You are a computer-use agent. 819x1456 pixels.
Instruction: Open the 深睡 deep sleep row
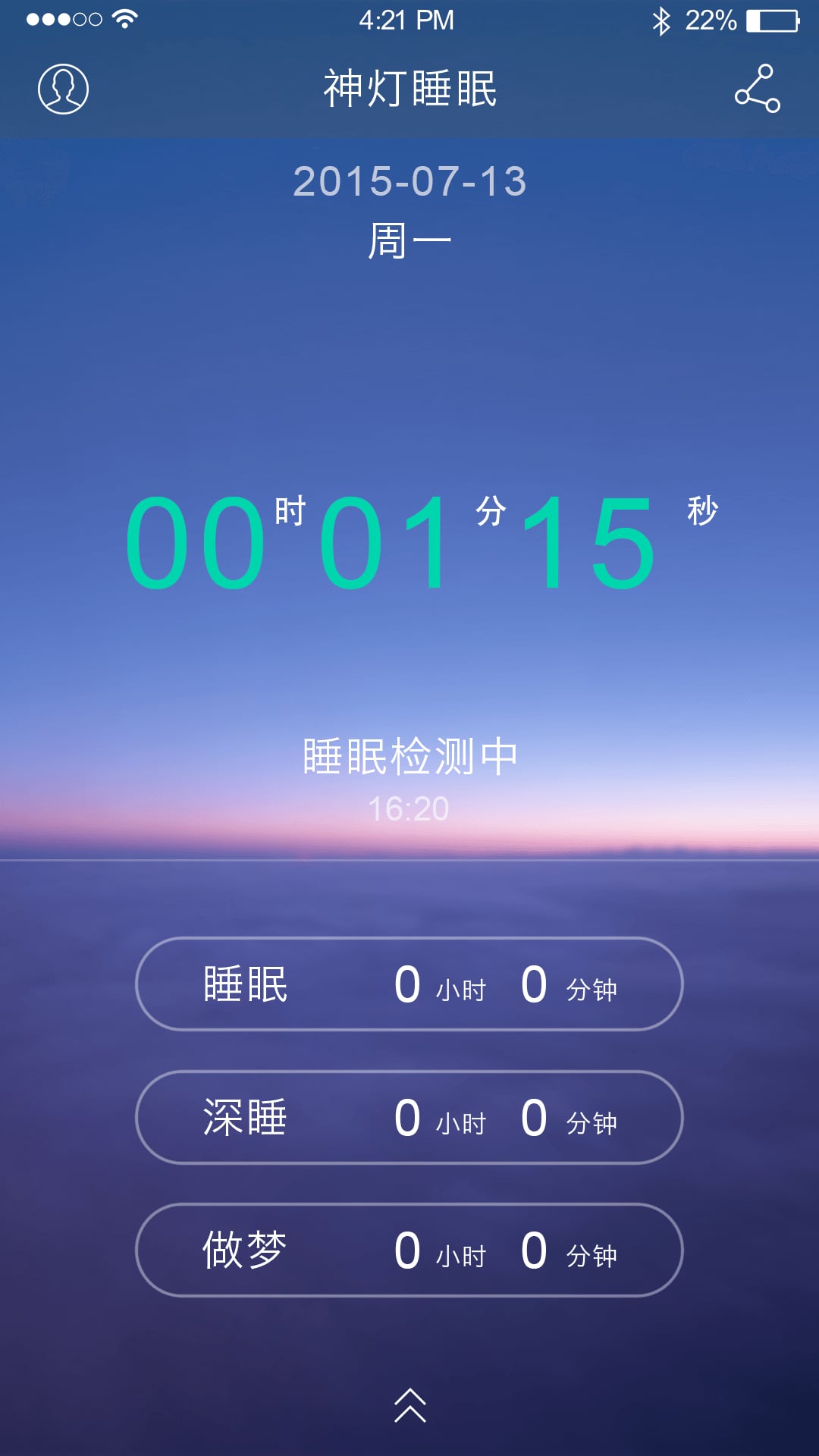coord(409,1117)
